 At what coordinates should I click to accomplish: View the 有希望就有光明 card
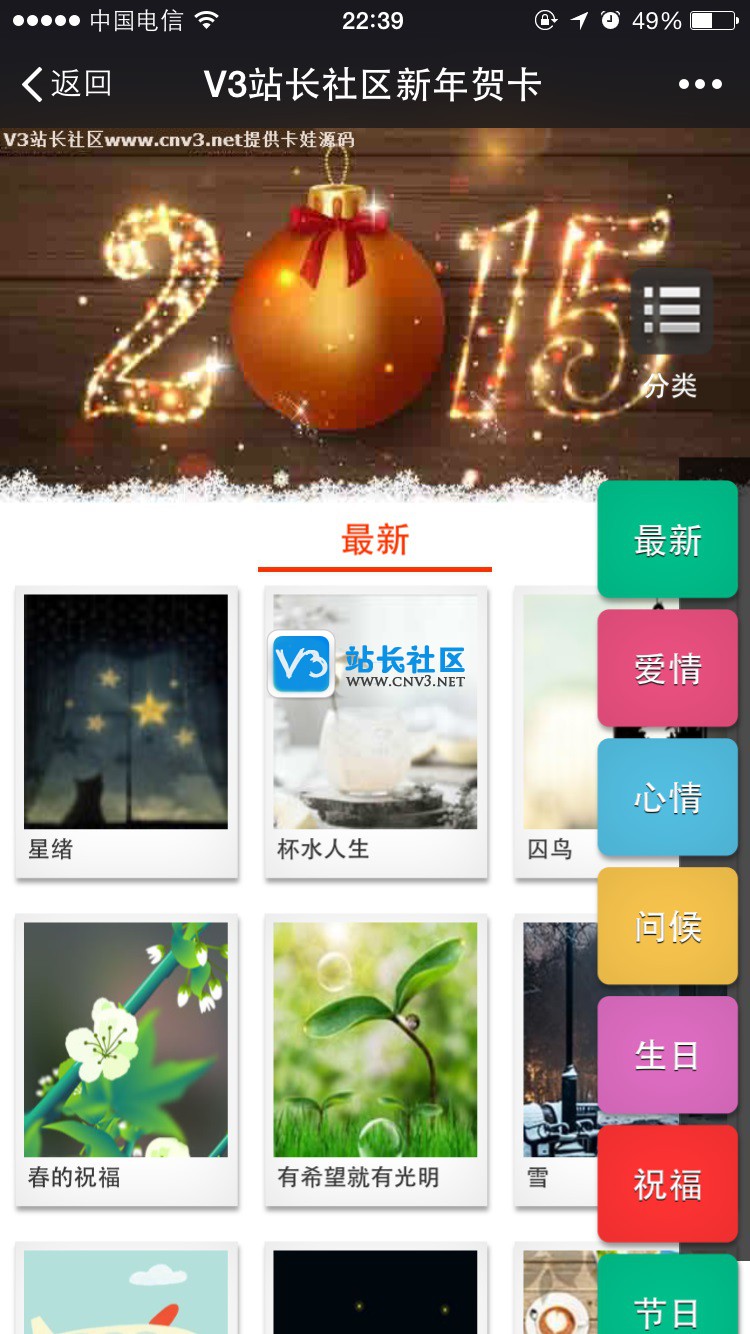pyautogui.click(x=375, y=1058)
